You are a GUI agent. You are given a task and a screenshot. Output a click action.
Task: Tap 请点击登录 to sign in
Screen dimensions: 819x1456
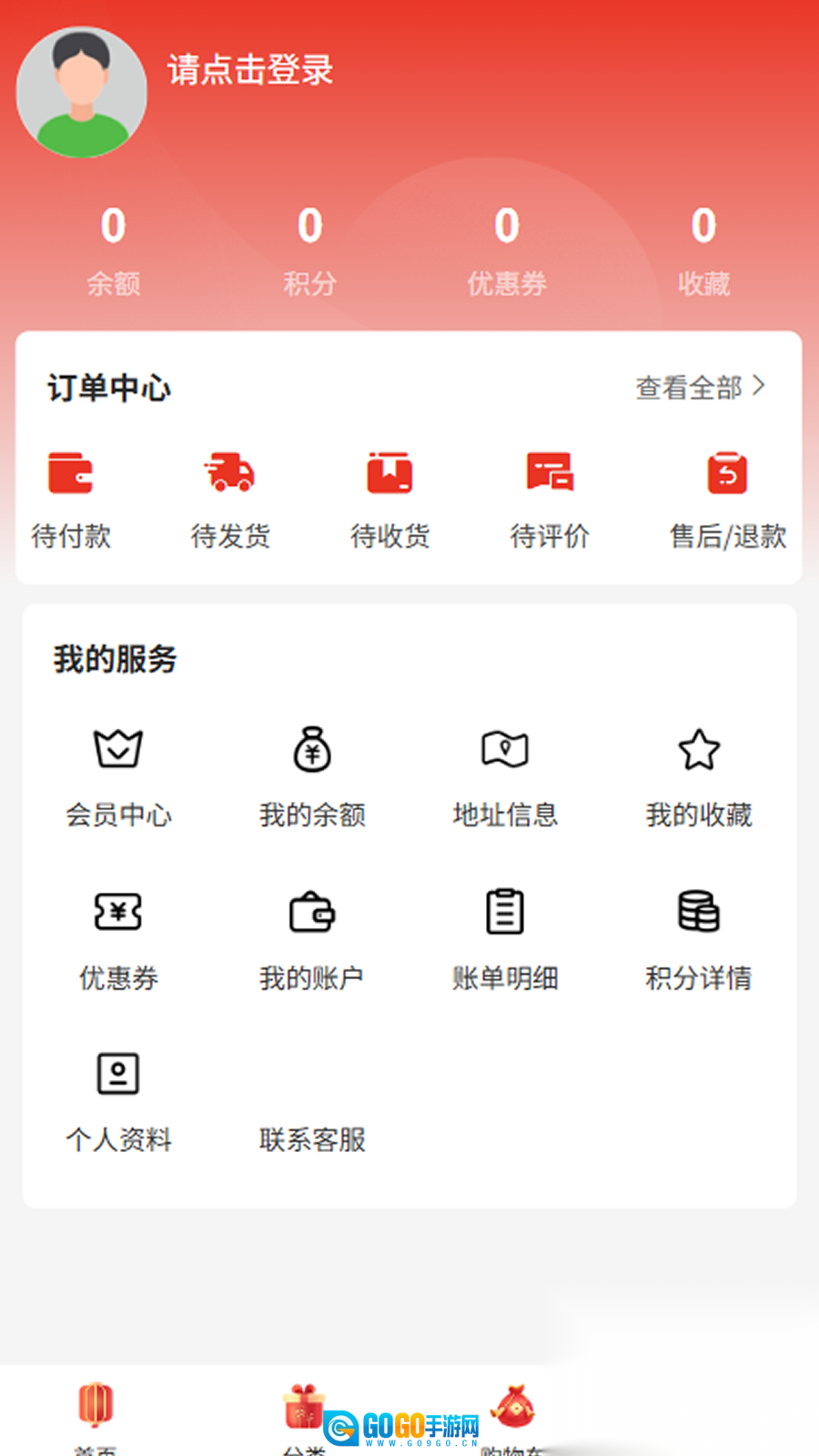point(250,70)
